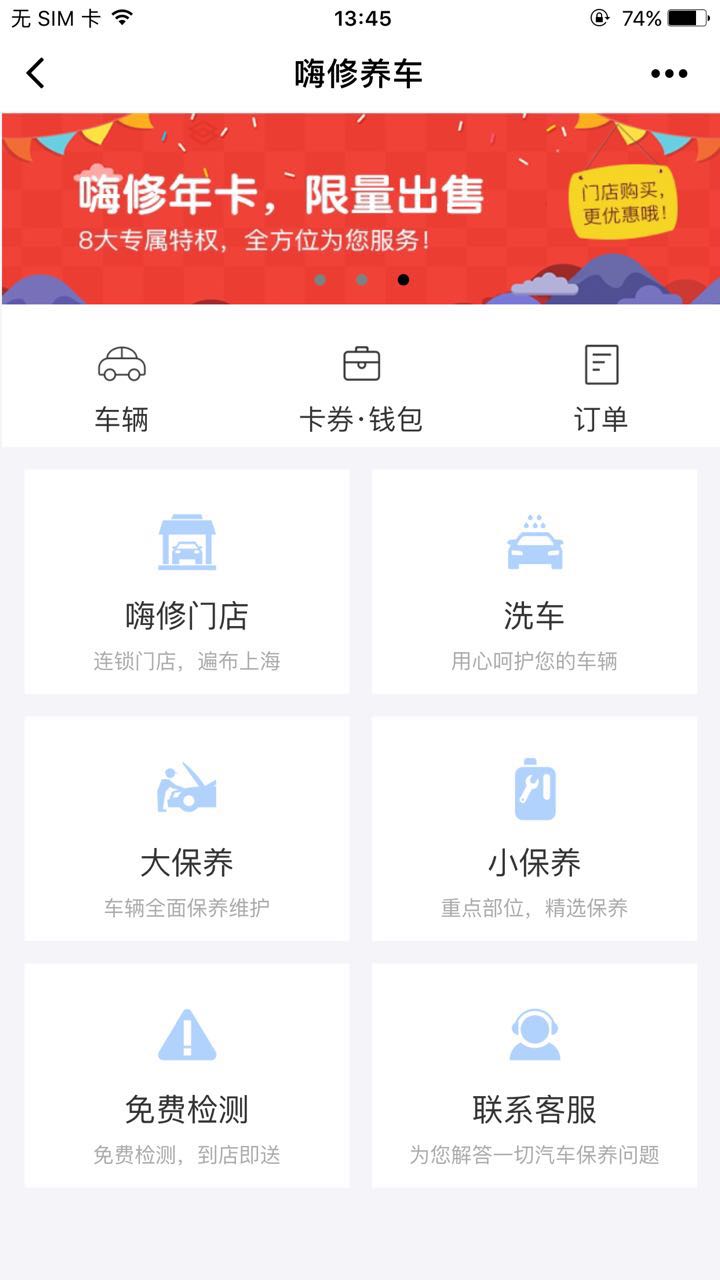The width and height of the screenshot is (720, 1280).
Task: Choose the 大保养 major maintenance card
Action: click(x=187, y=828)
